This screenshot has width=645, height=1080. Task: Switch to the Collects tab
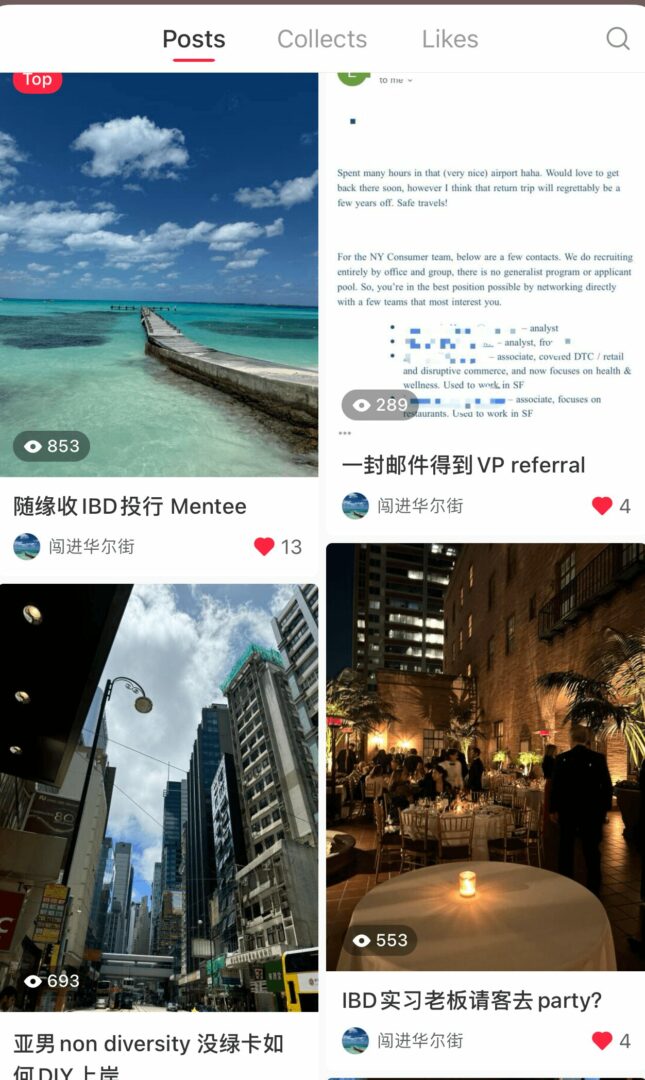coord(322,39)
